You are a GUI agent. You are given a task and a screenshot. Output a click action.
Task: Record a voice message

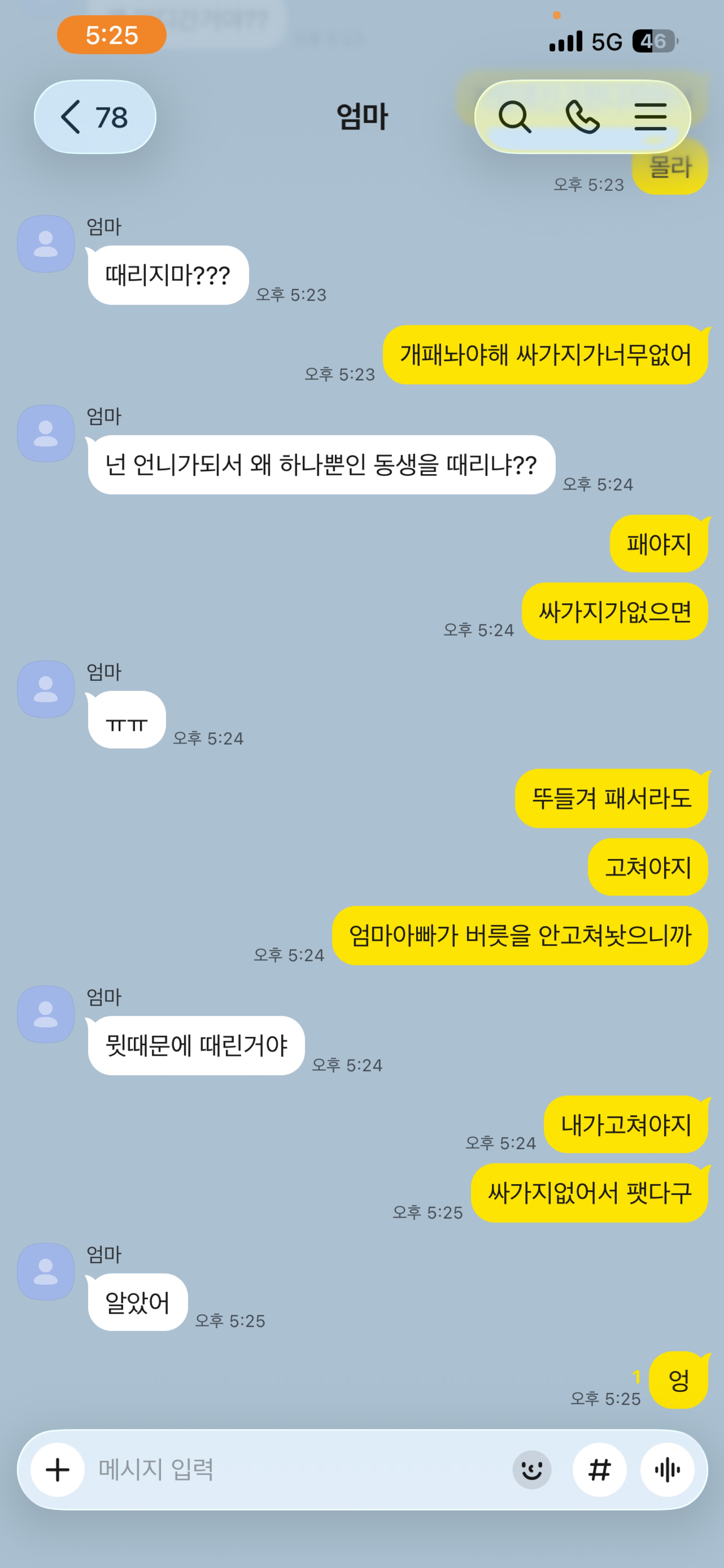pos(667,1470)
